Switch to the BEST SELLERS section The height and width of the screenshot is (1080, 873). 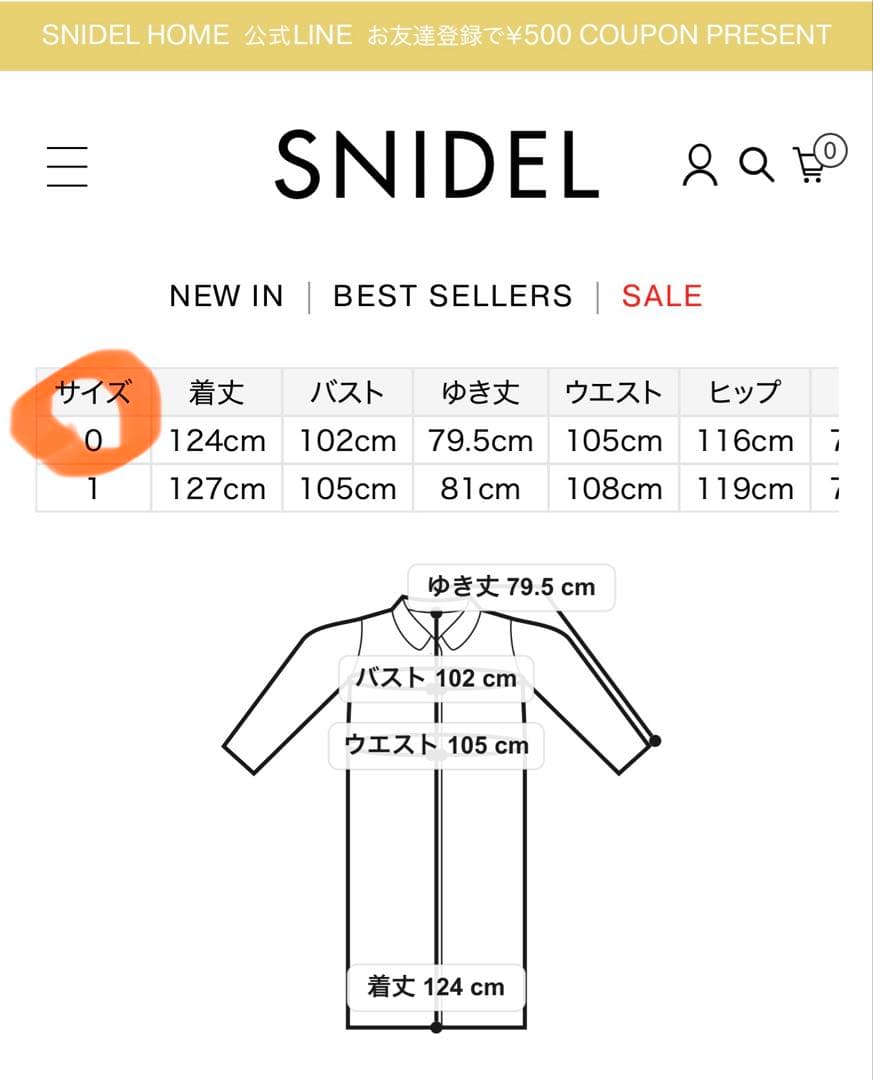(x=451, y=296)
